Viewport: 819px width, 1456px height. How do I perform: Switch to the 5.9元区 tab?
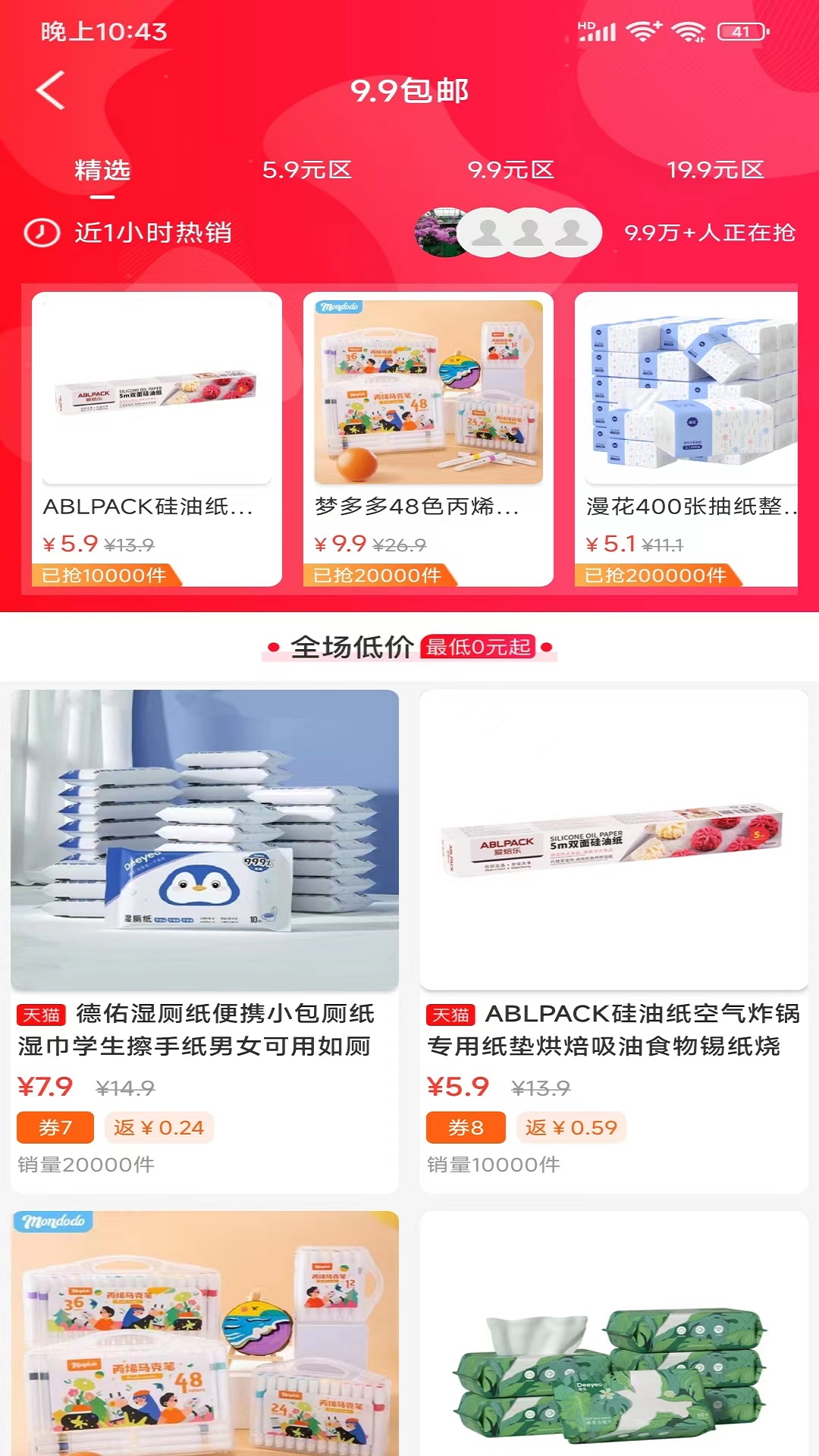pyautogui.click(x=308, y=171)
